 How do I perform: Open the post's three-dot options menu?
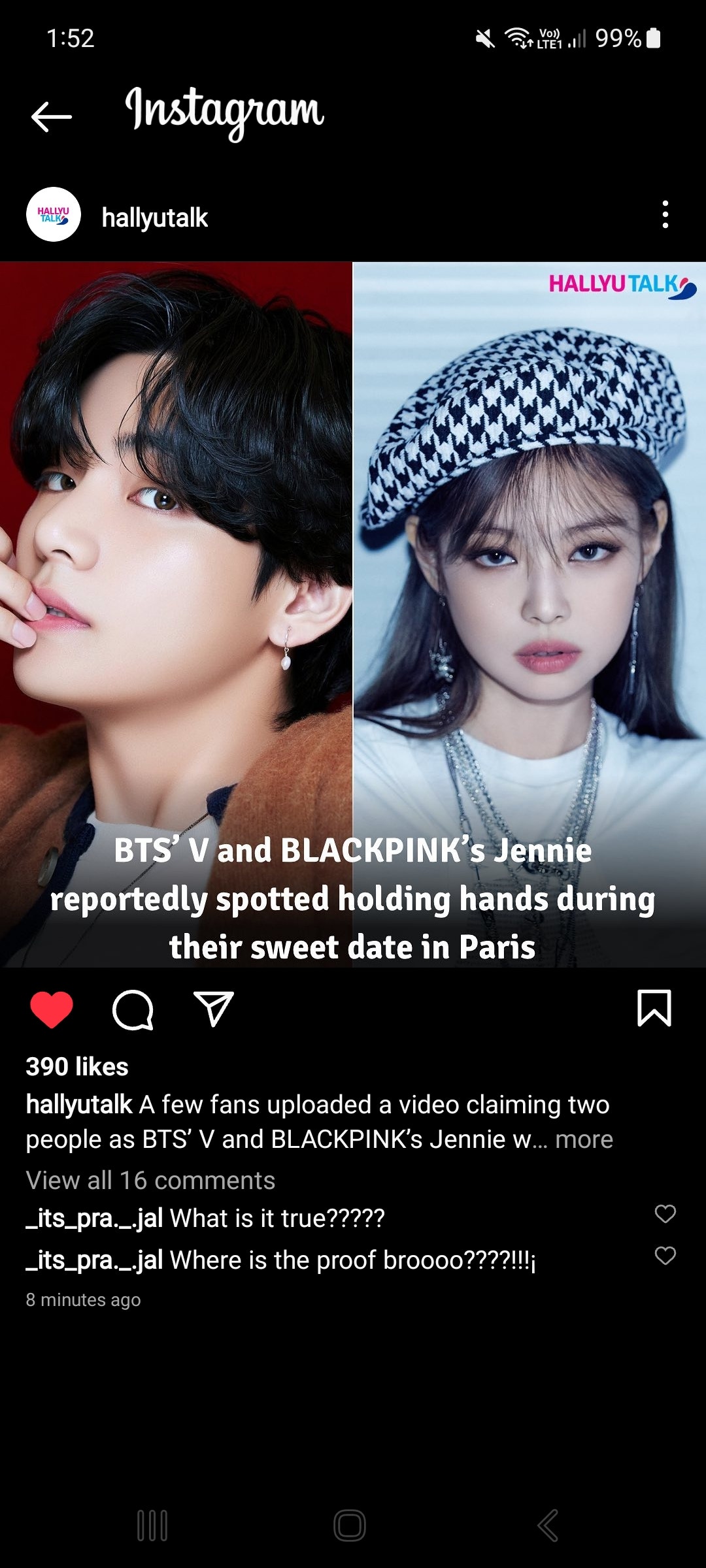point(665,214)
